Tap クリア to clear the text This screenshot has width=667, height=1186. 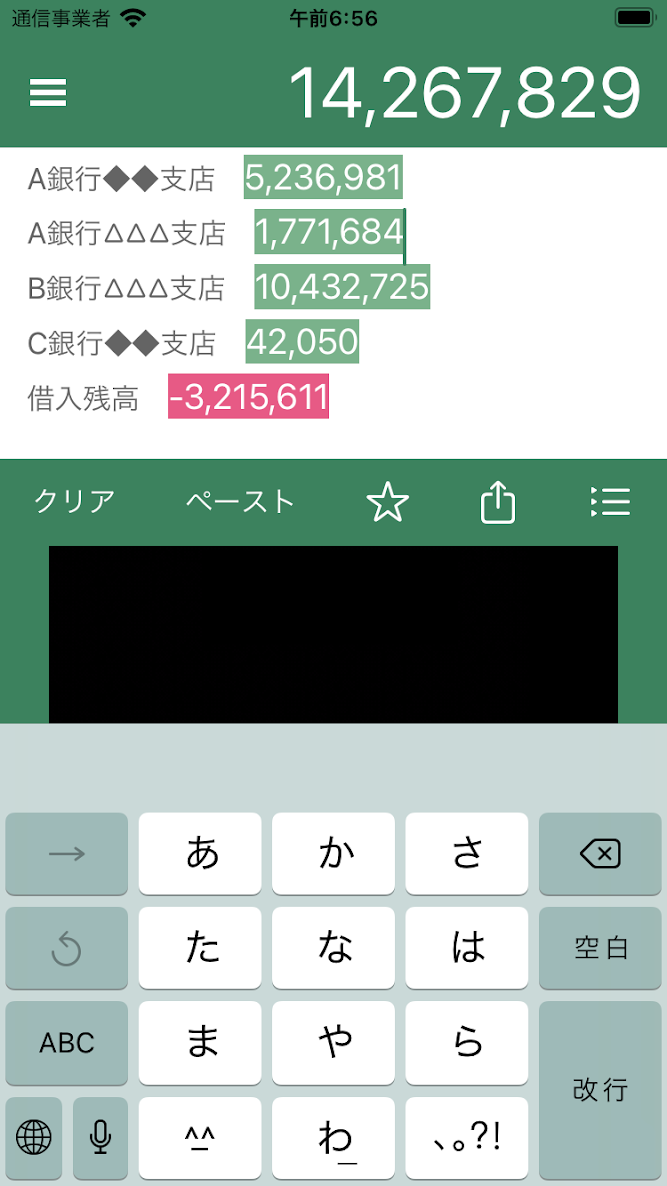pyautogui.click(x=75, y=501)
